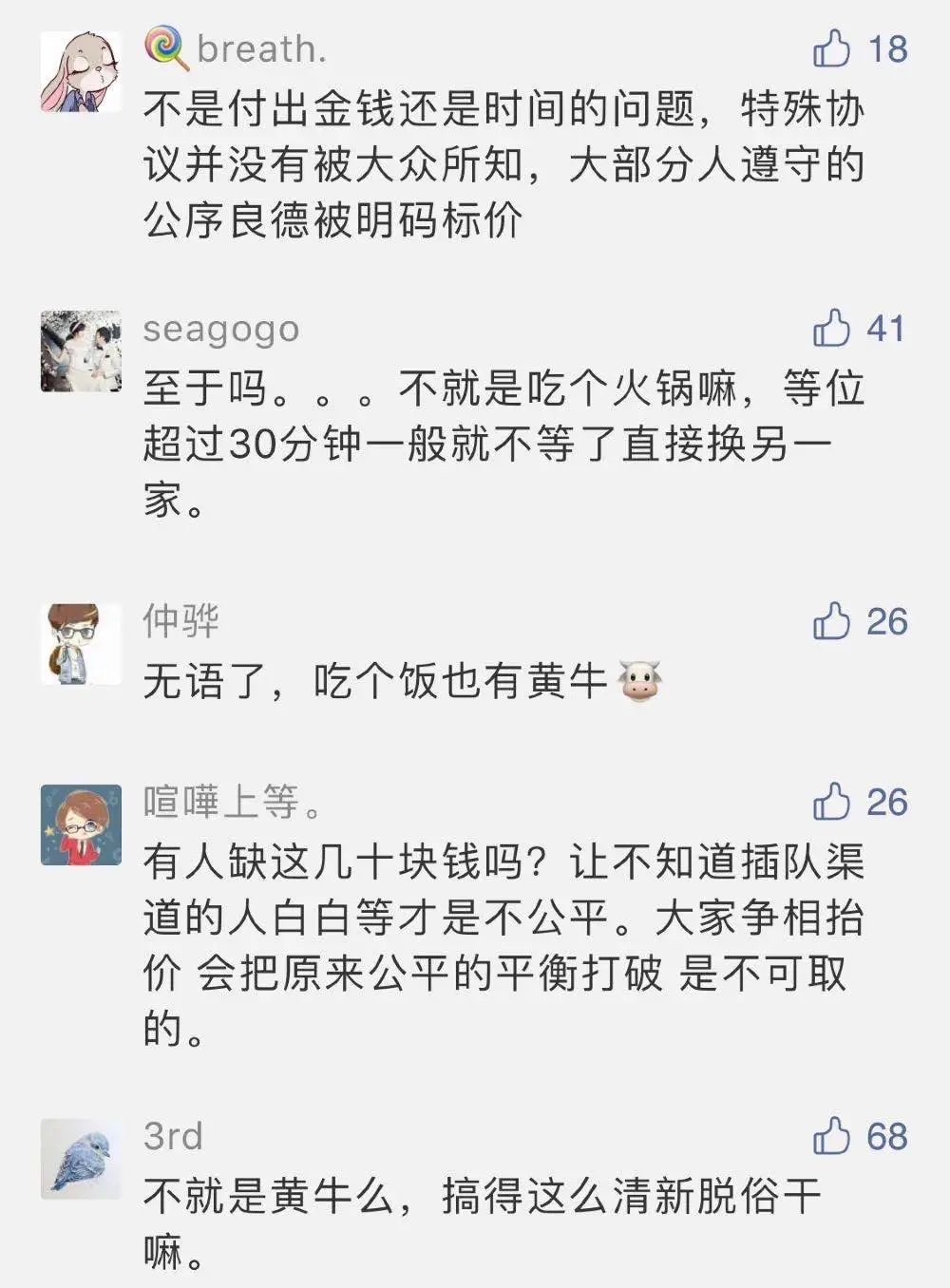Like the comment by breath.
The height and width of the screenshot is (1288, 950).
point(831,48)
